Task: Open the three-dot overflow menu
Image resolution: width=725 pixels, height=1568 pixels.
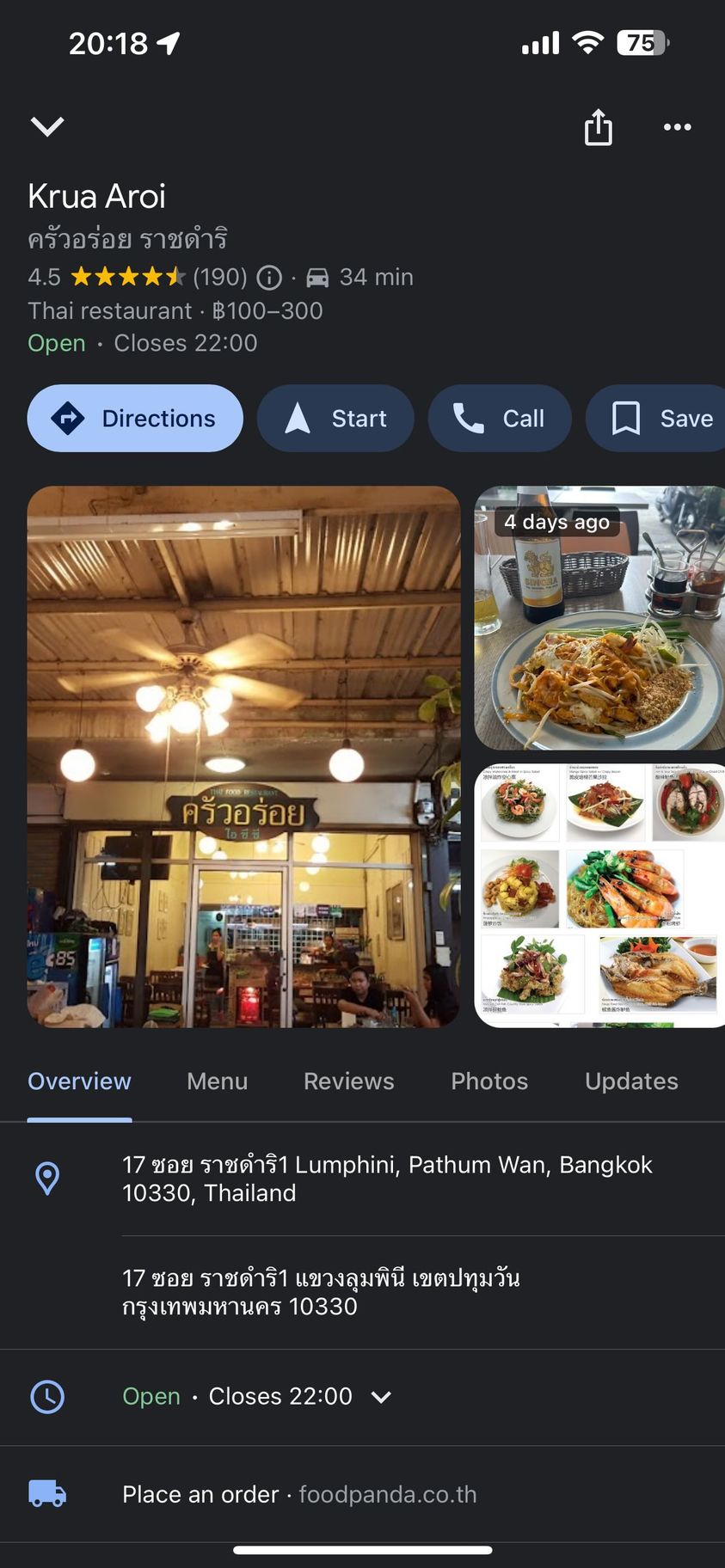Action: tap(677, 127)
